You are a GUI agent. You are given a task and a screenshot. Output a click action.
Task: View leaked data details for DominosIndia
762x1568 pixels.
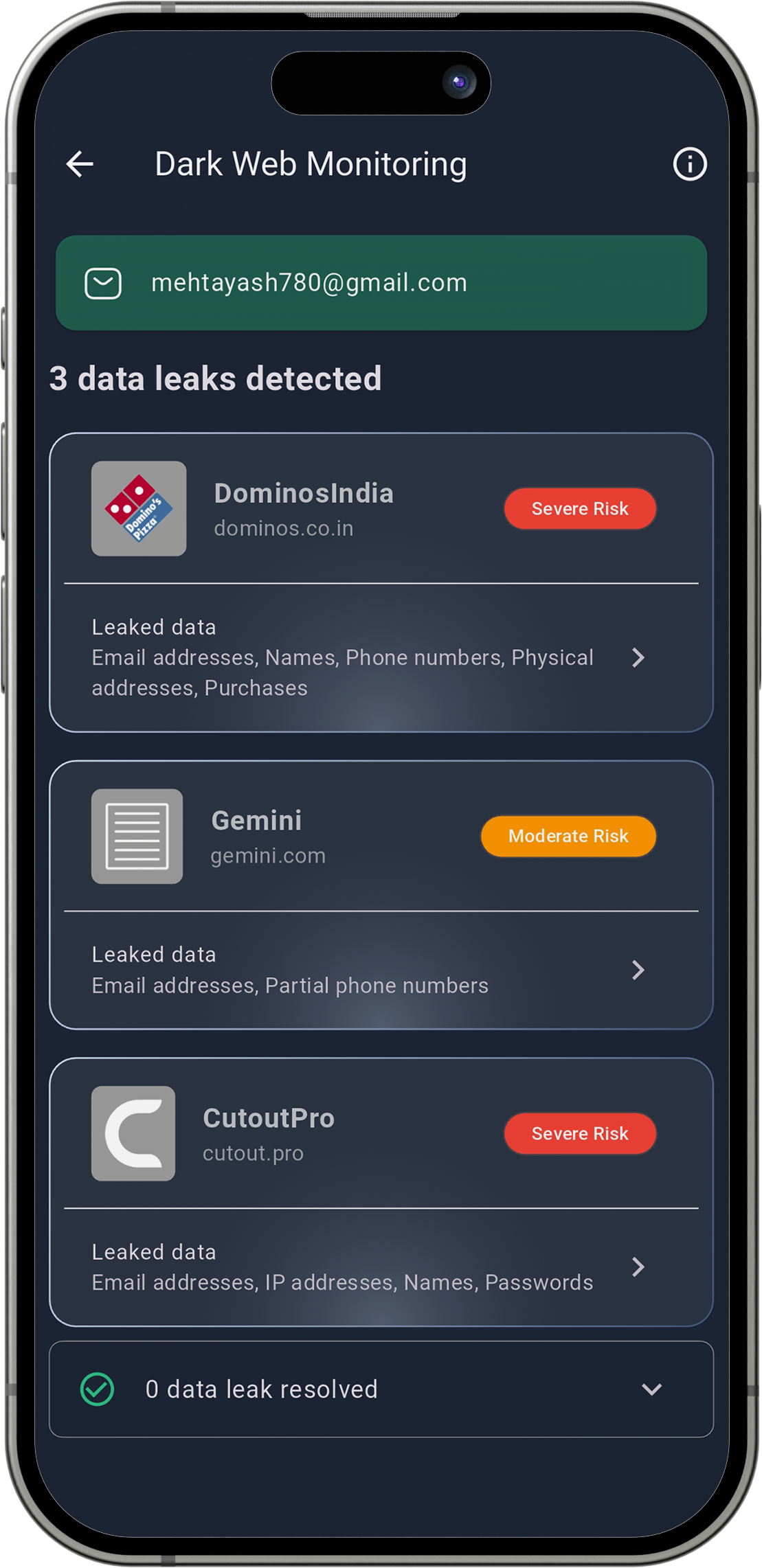click(x=638, y=658)
